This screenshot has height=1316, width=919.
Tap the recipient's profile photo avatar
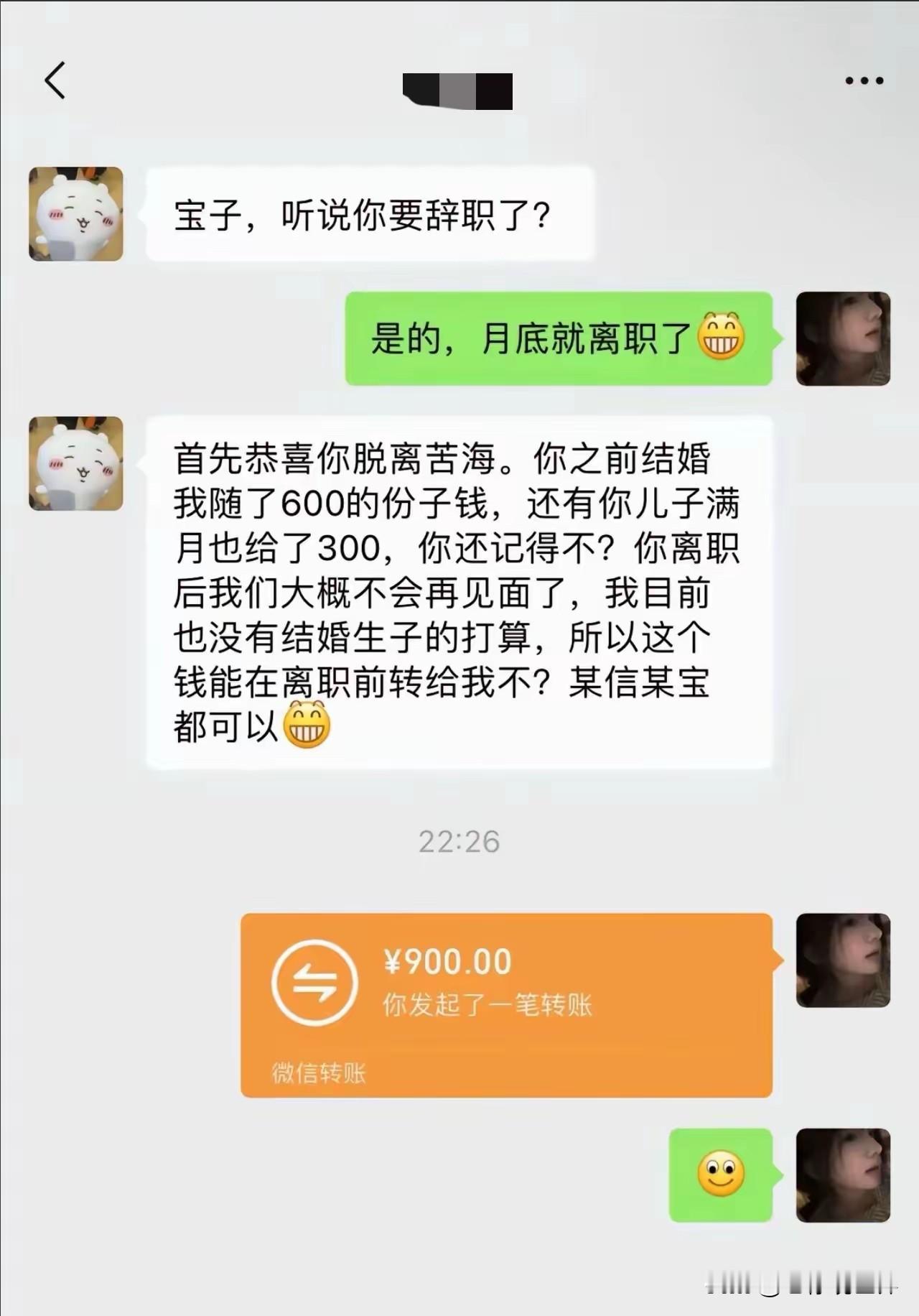843,338
